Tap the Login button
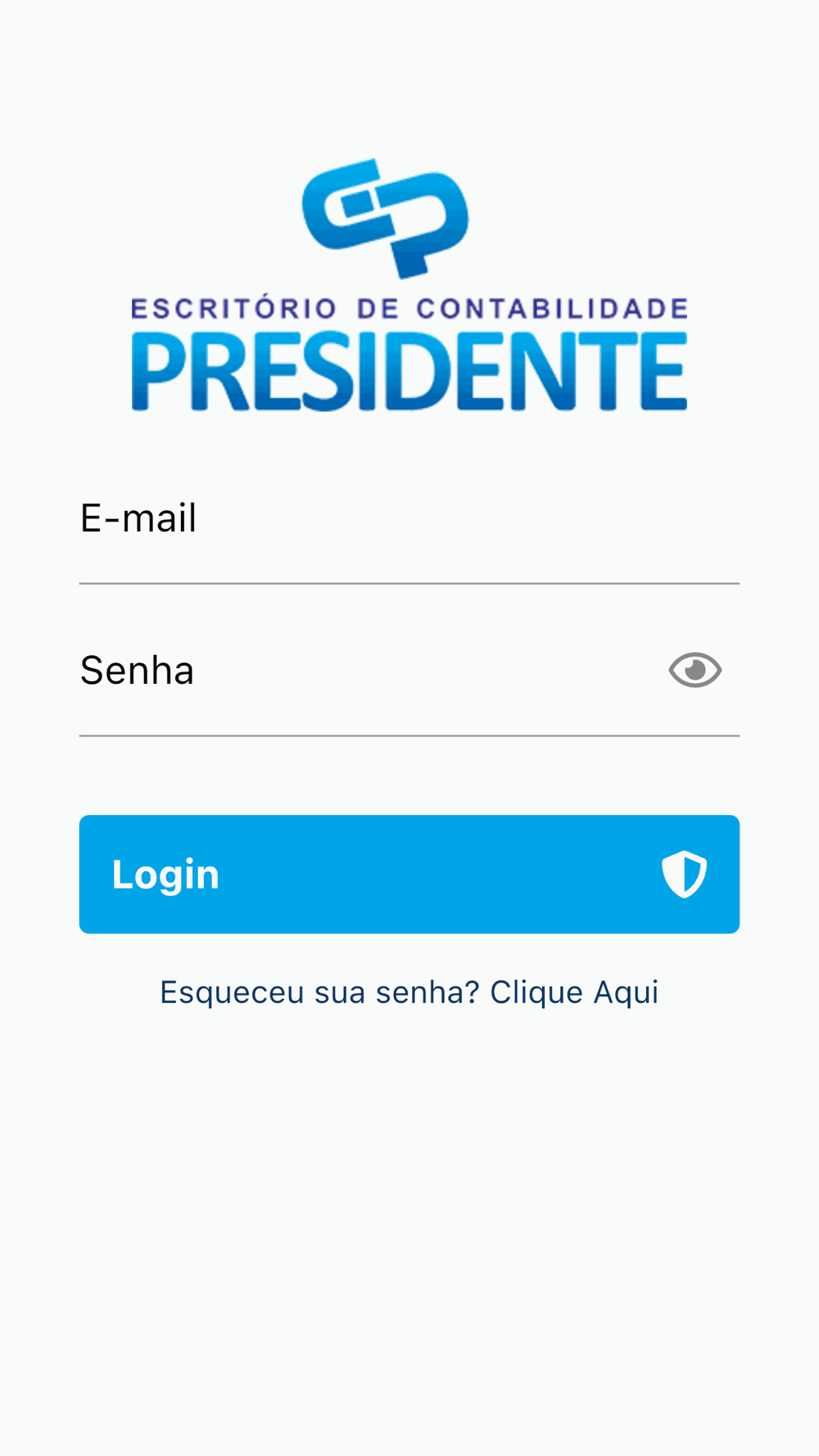The height and width of the screenshot is (1456, 819). tap(409, 874)
